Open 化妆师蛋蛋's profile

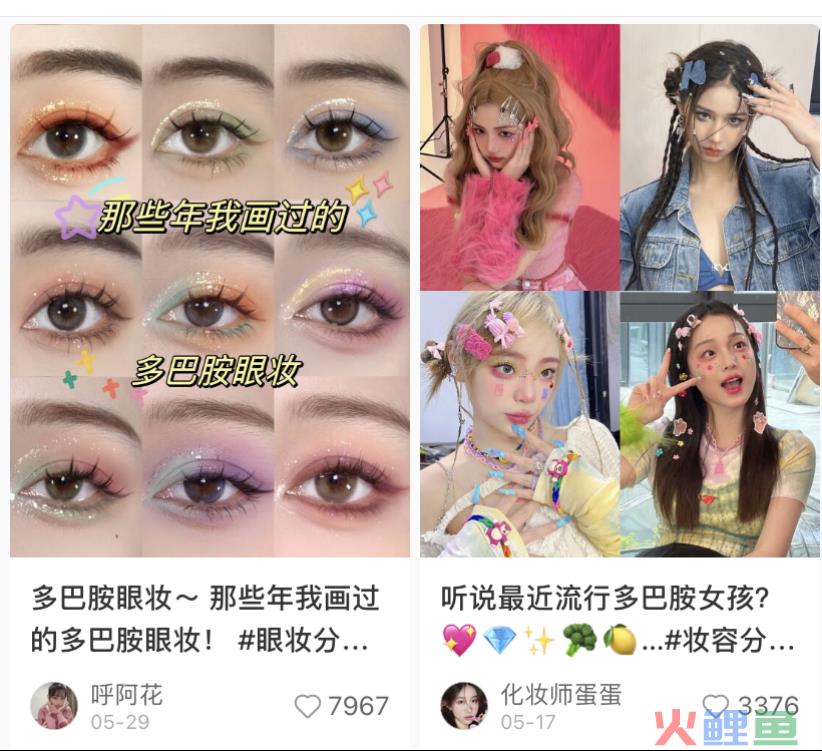coord(464,706)
